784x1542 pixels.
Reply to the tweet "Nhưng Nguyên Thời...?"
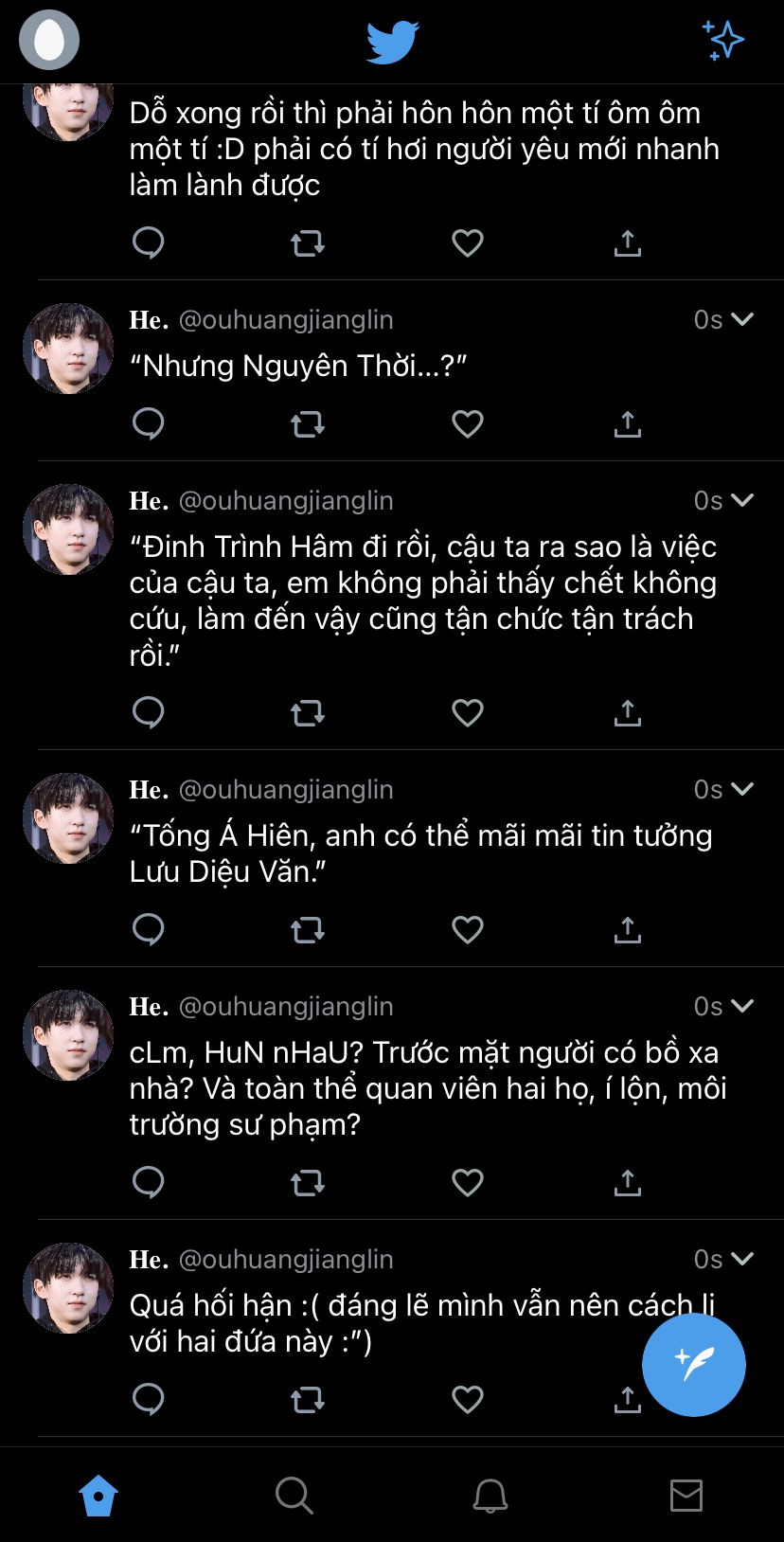click(149, 423)
